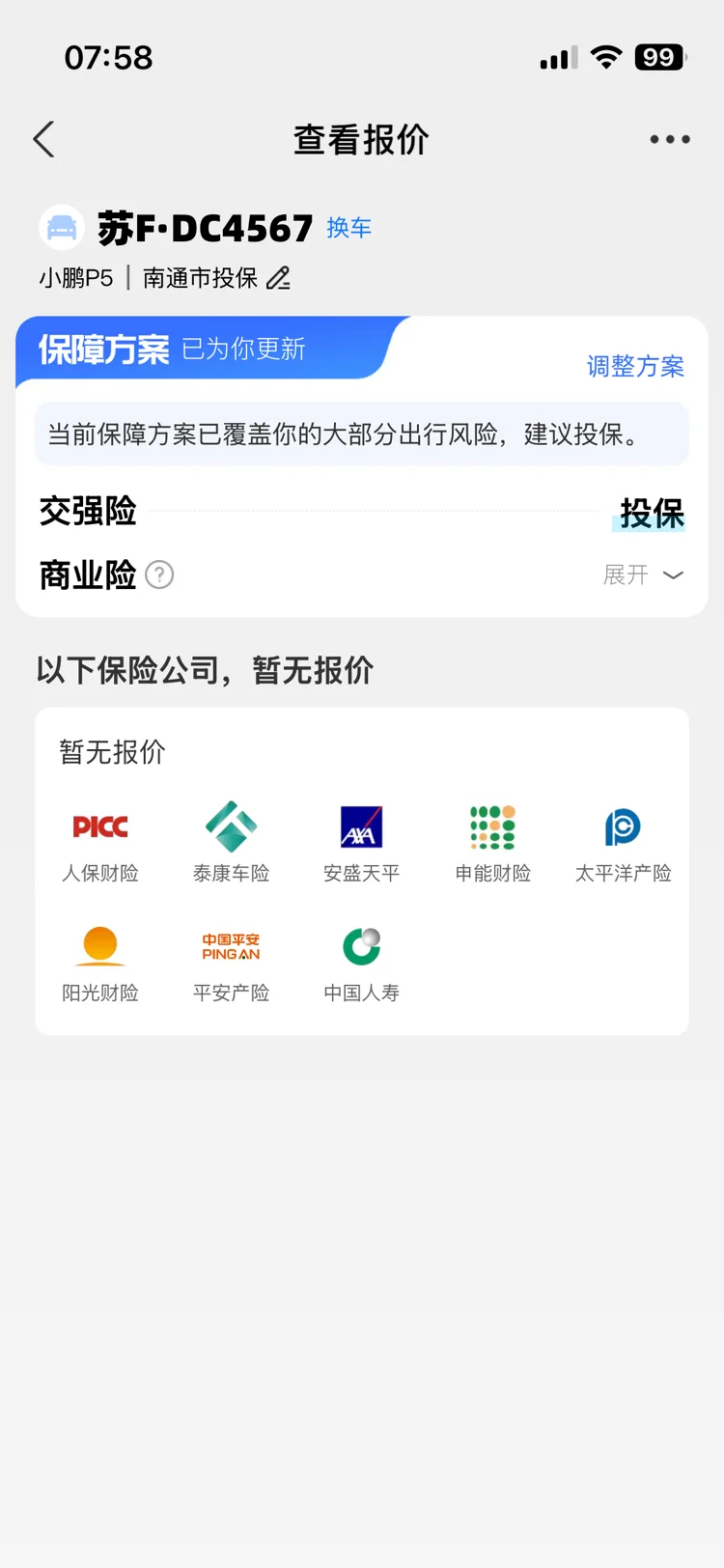Expand the 商业险 section with 展开

(x=644, y=575)
